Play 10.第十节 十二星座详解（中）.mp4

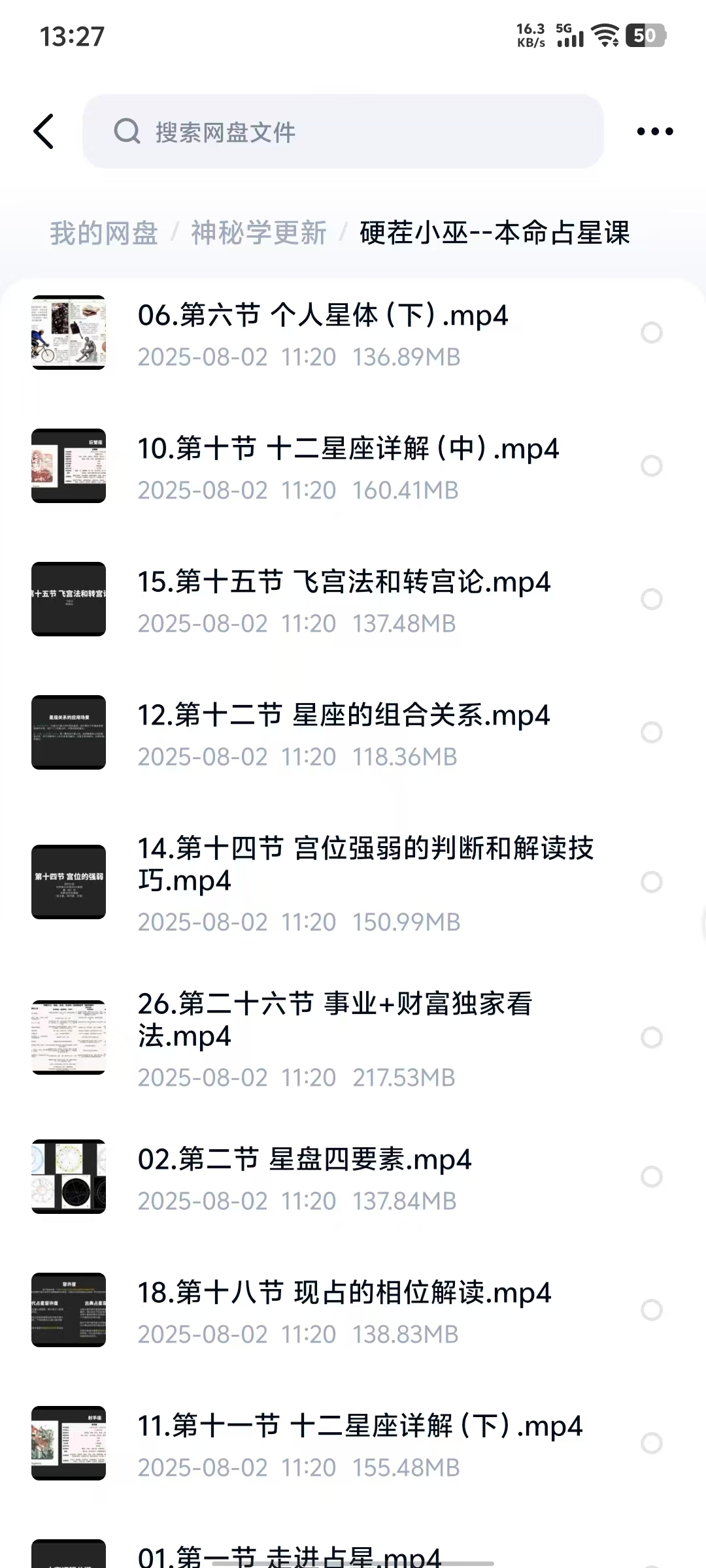[348, 449]
